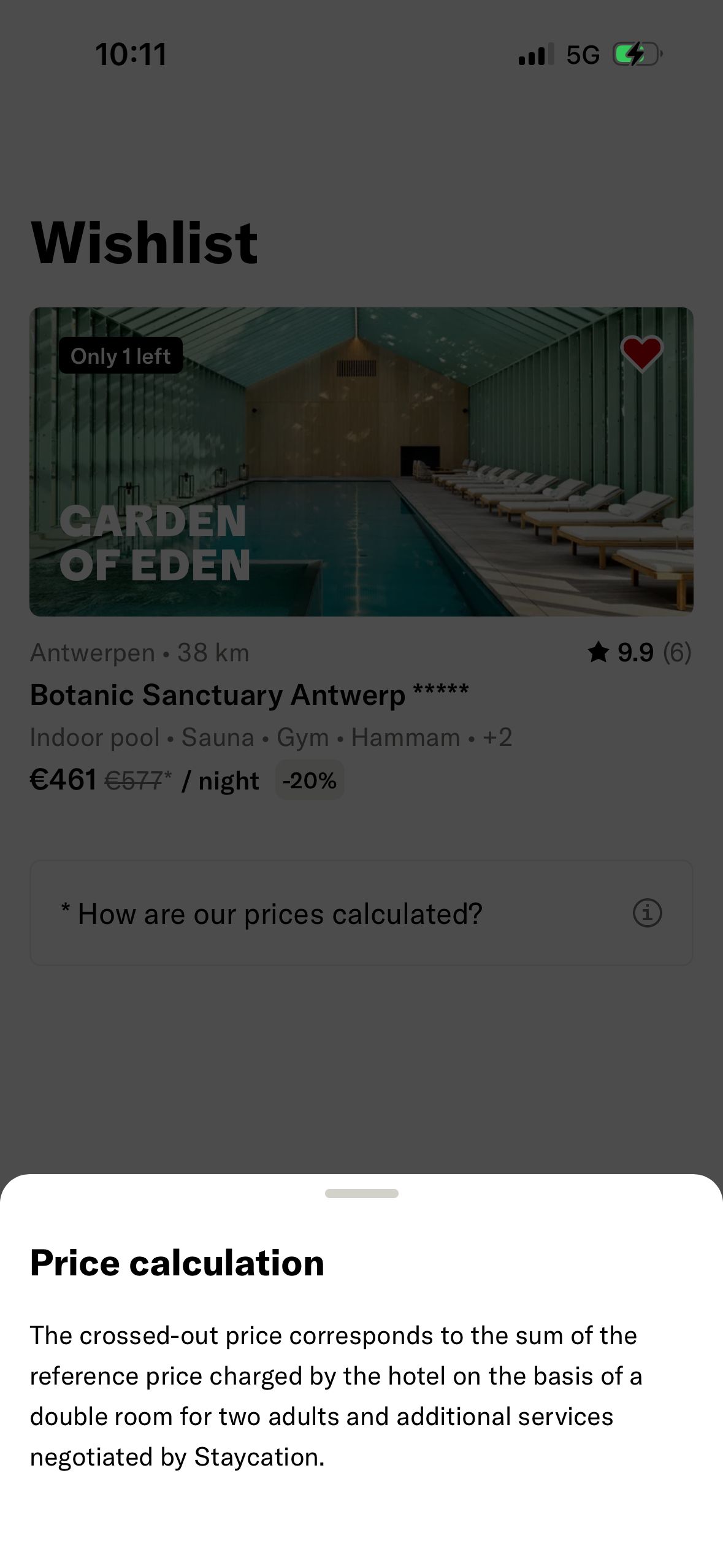Tap the 'Only 1 left' badge on the photo
The width and height of the screenshot is (723, 1568).
pos(120,355)
